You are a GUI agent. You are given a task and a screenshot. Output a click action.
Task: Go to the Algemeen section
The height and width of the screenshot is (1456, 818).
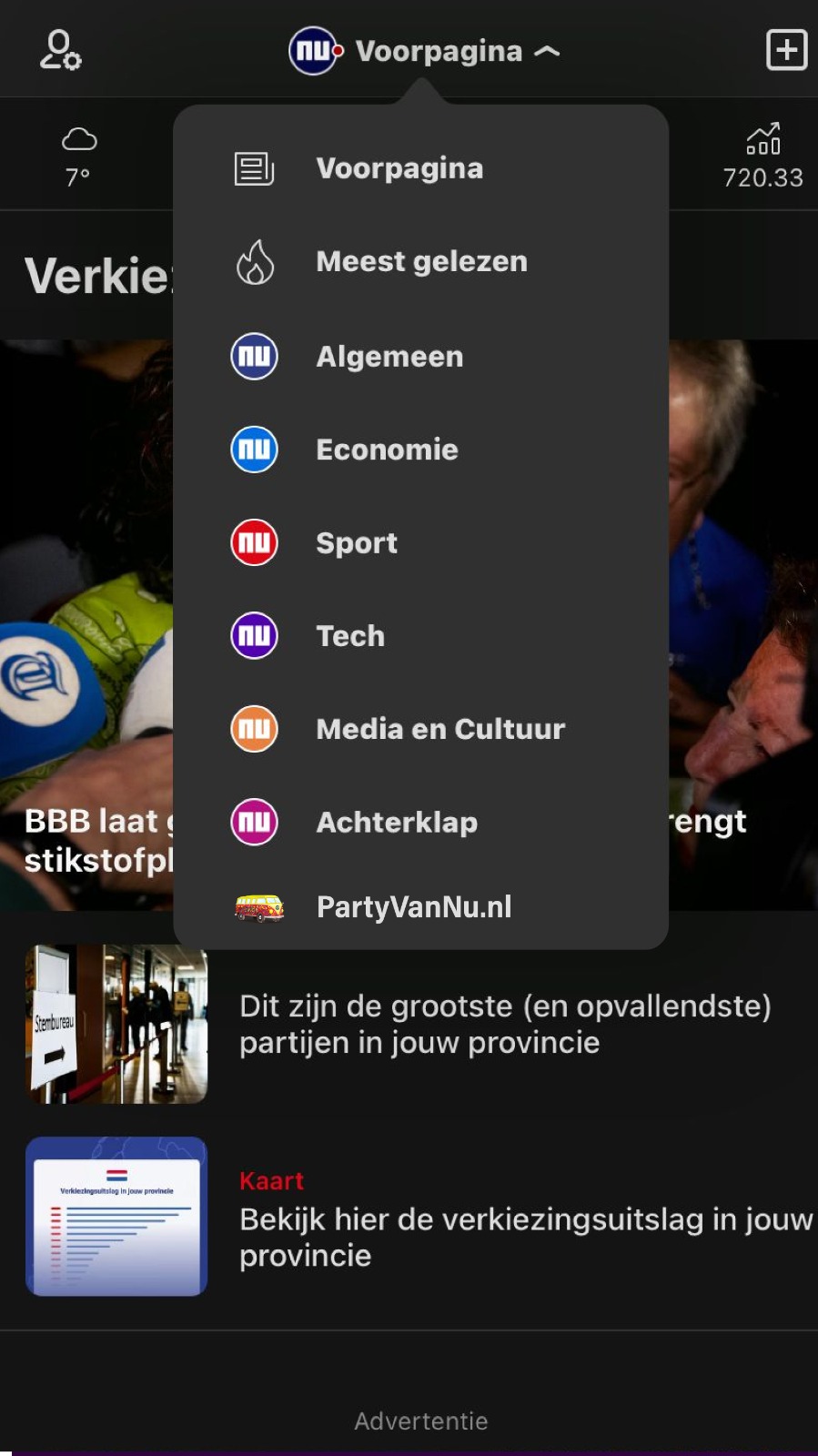coord(389,357)
